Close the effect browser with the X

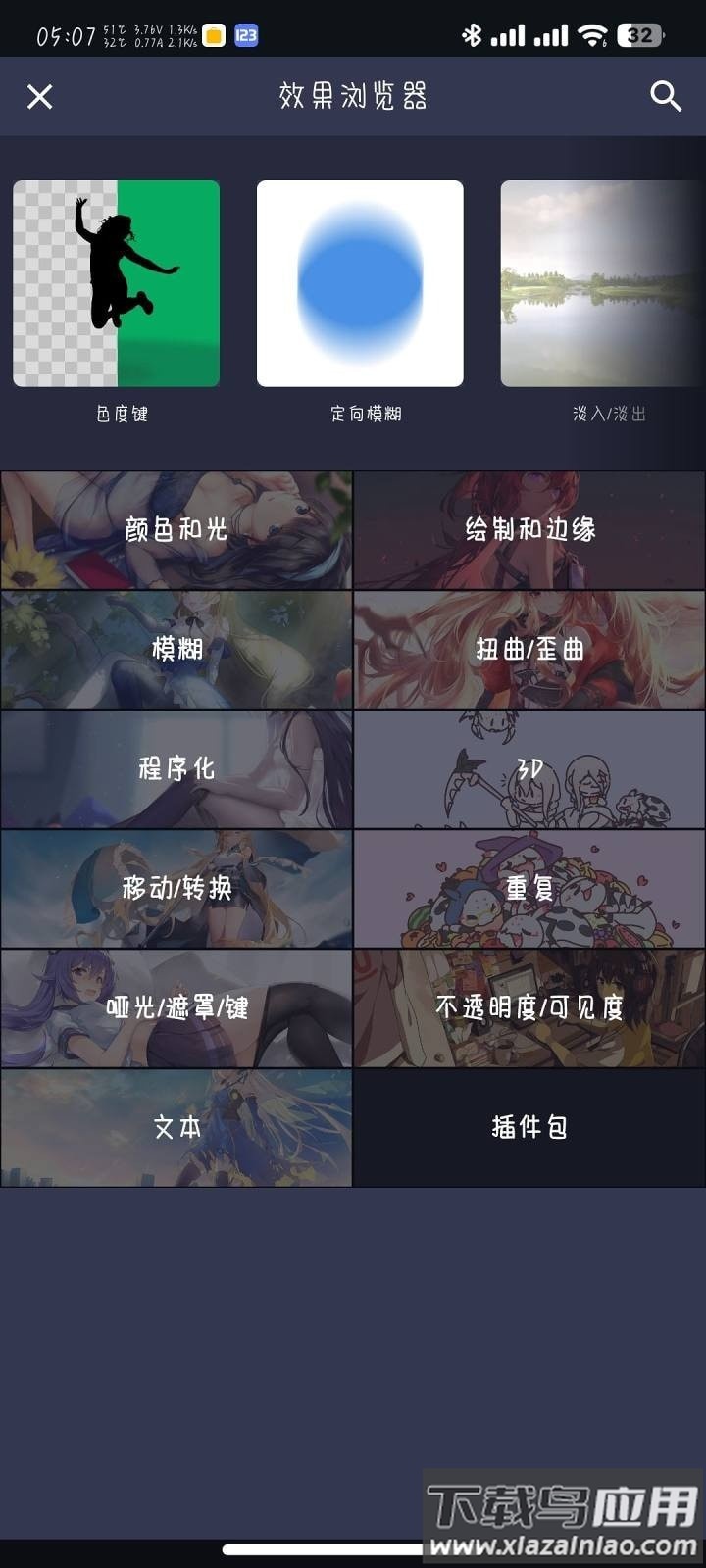pos(39,96)
